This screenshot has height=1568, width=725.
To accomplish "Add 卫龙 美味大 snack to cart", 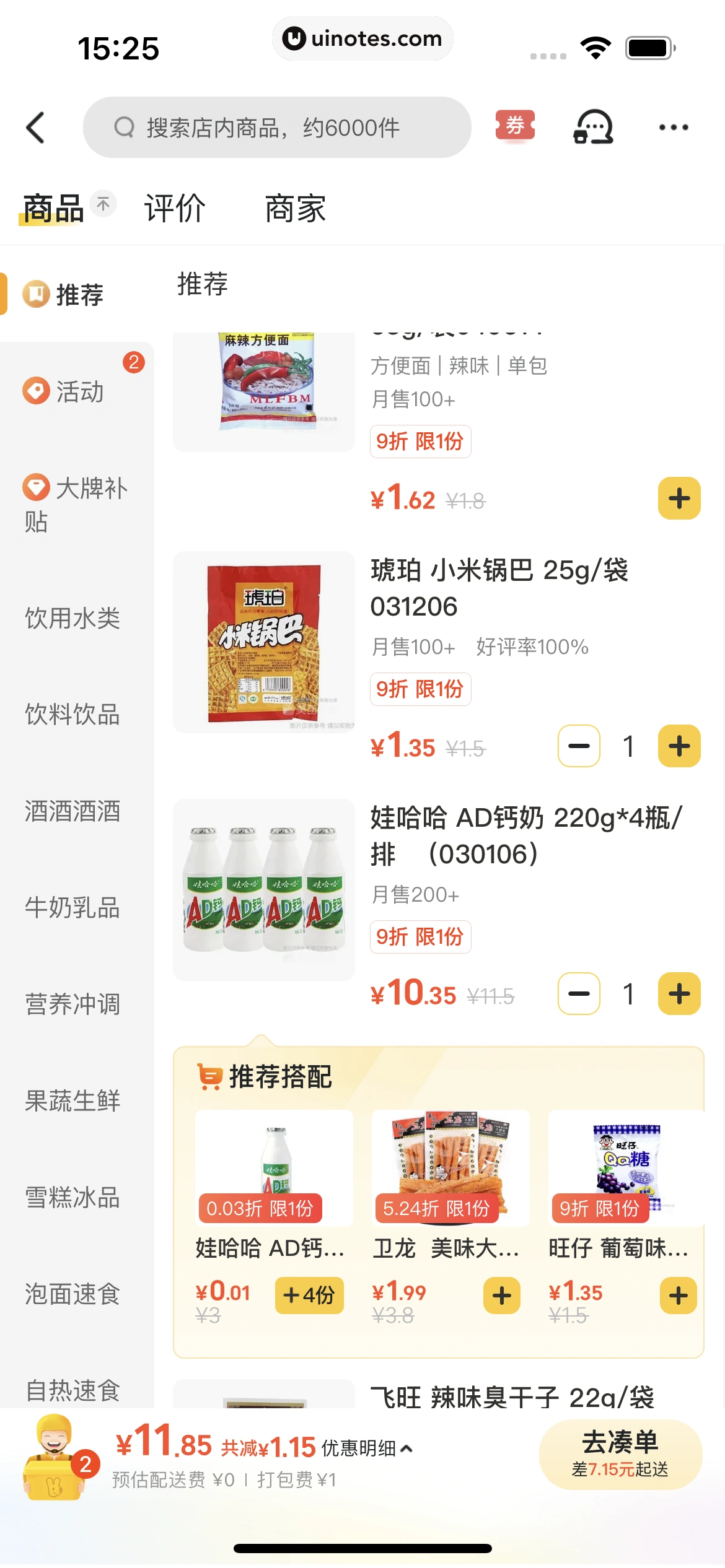I will (x=501, y=1296).
